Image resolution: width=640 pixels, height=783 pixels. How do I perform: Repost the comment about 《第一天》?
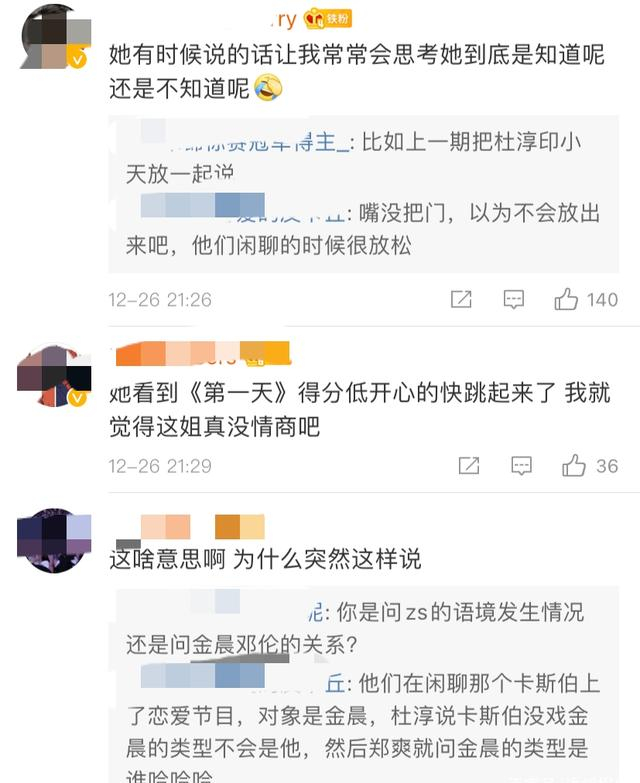point(468,466)
